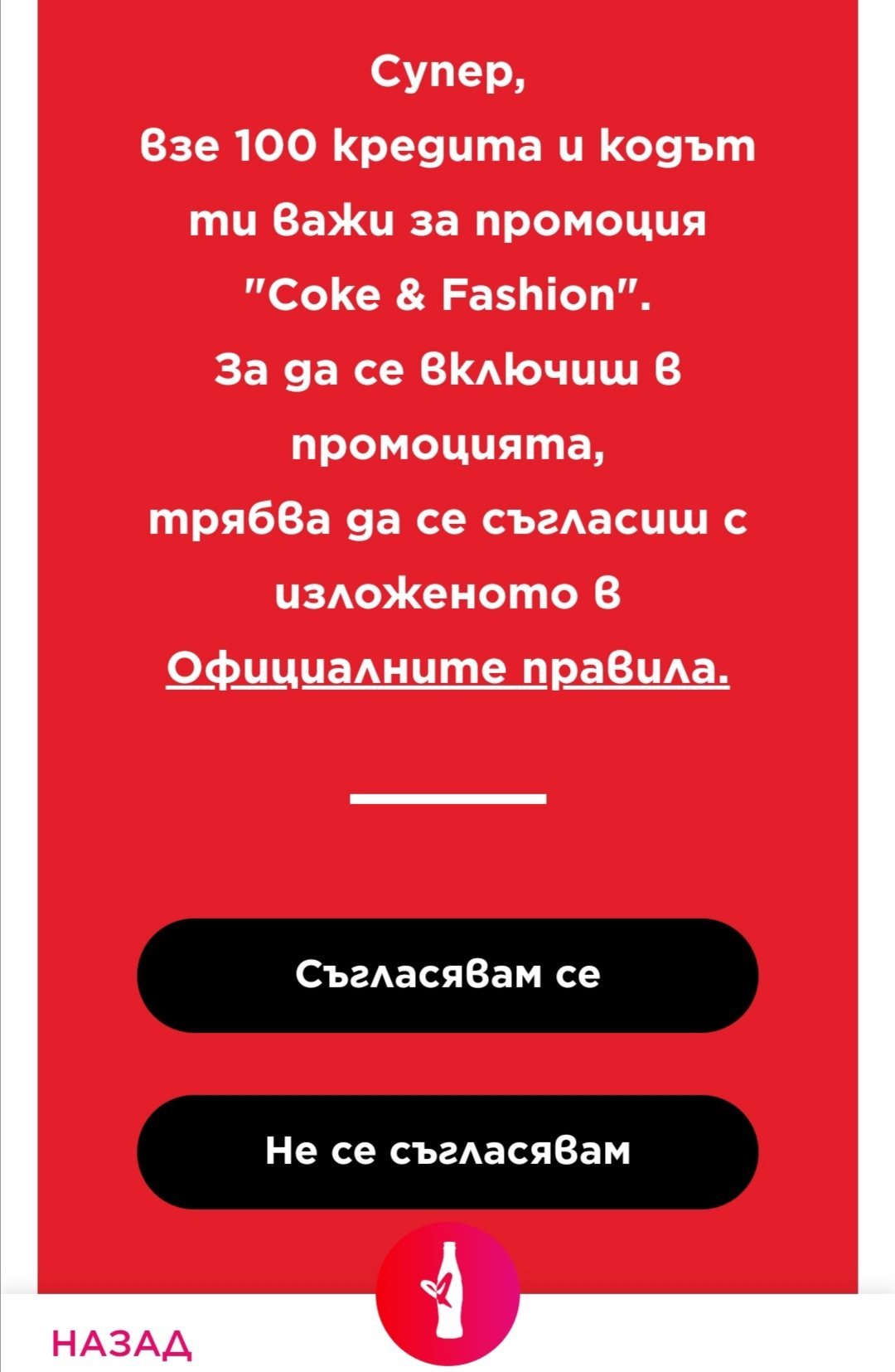Go back with НАЗАД
Image resolution: width=895 pixels, height=1372 pixels.
coord(122,1344)
